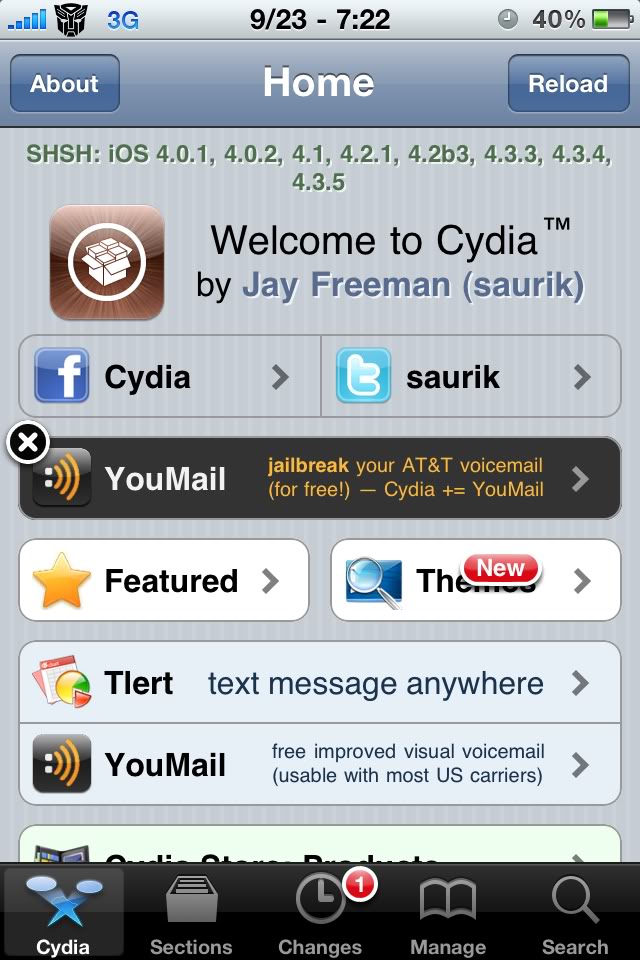The image size is (640, 960).
Task: Open the About page
Action: 64,83
